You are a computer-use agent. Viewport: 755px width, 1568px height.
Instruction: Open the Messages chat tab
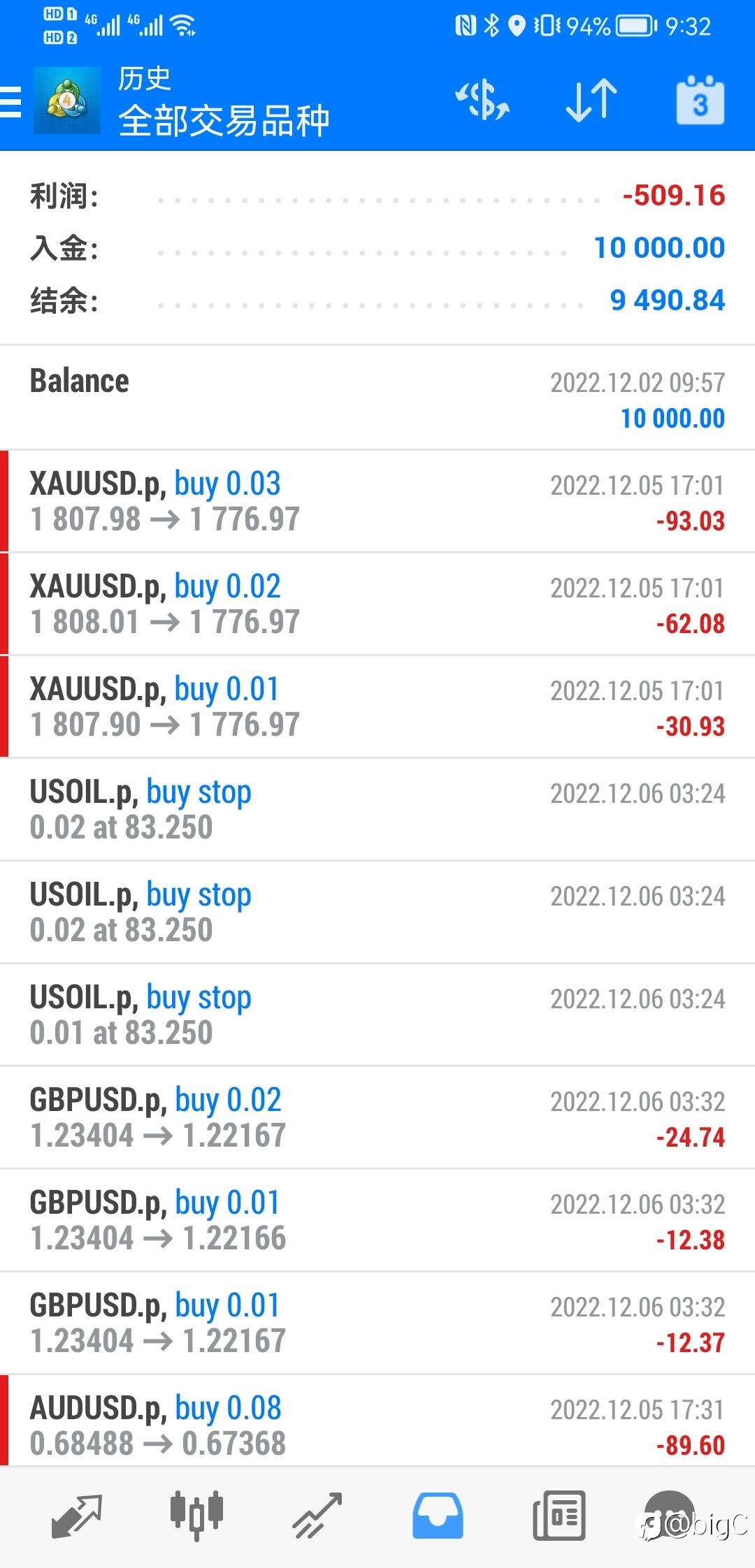670,1516
